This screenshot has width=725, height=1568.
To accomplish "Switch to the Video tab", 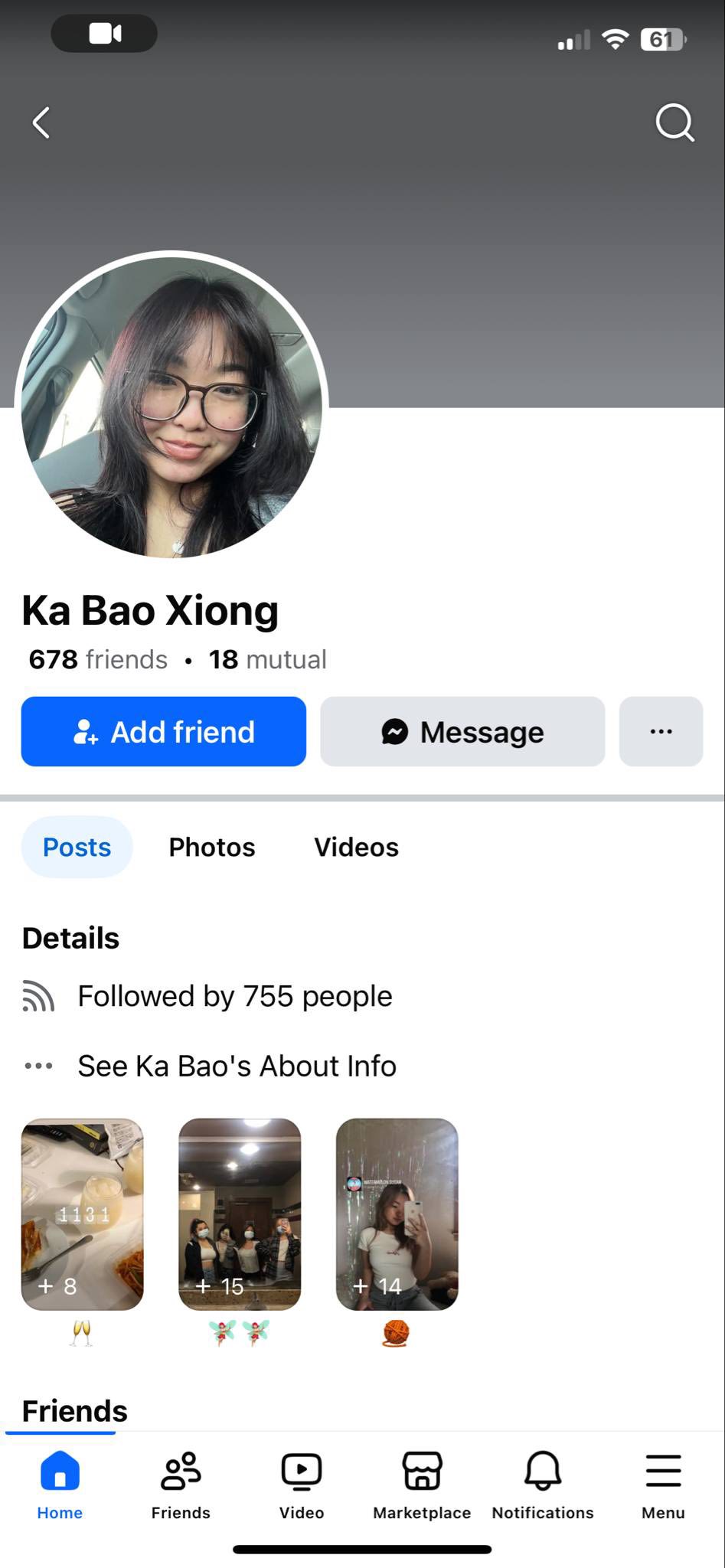I will tap(302, 1484).
